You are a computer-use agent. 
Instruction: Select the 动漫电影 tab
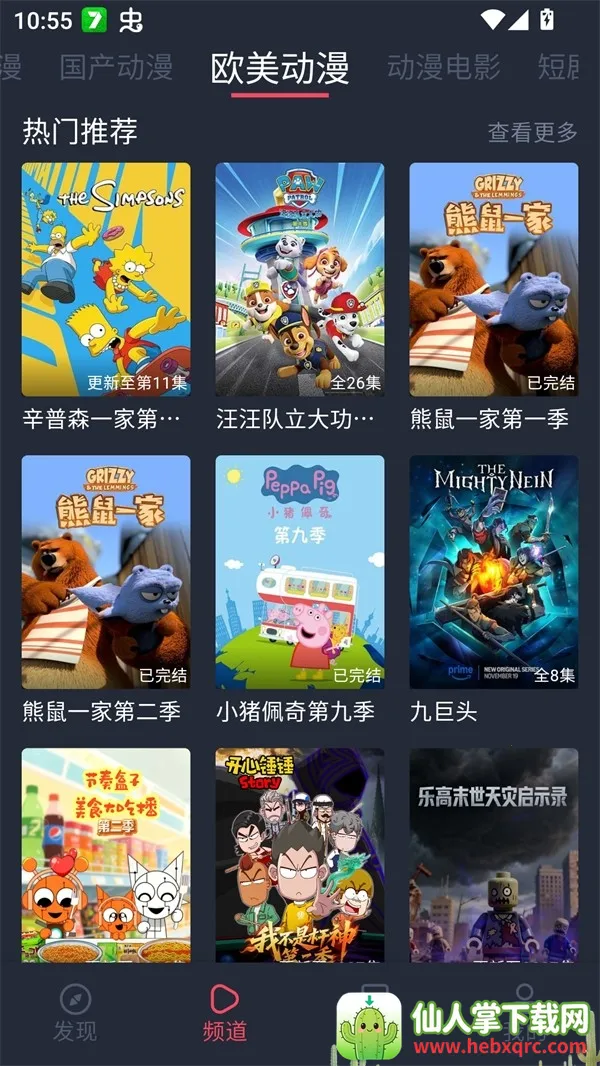(x=443, y=68)
